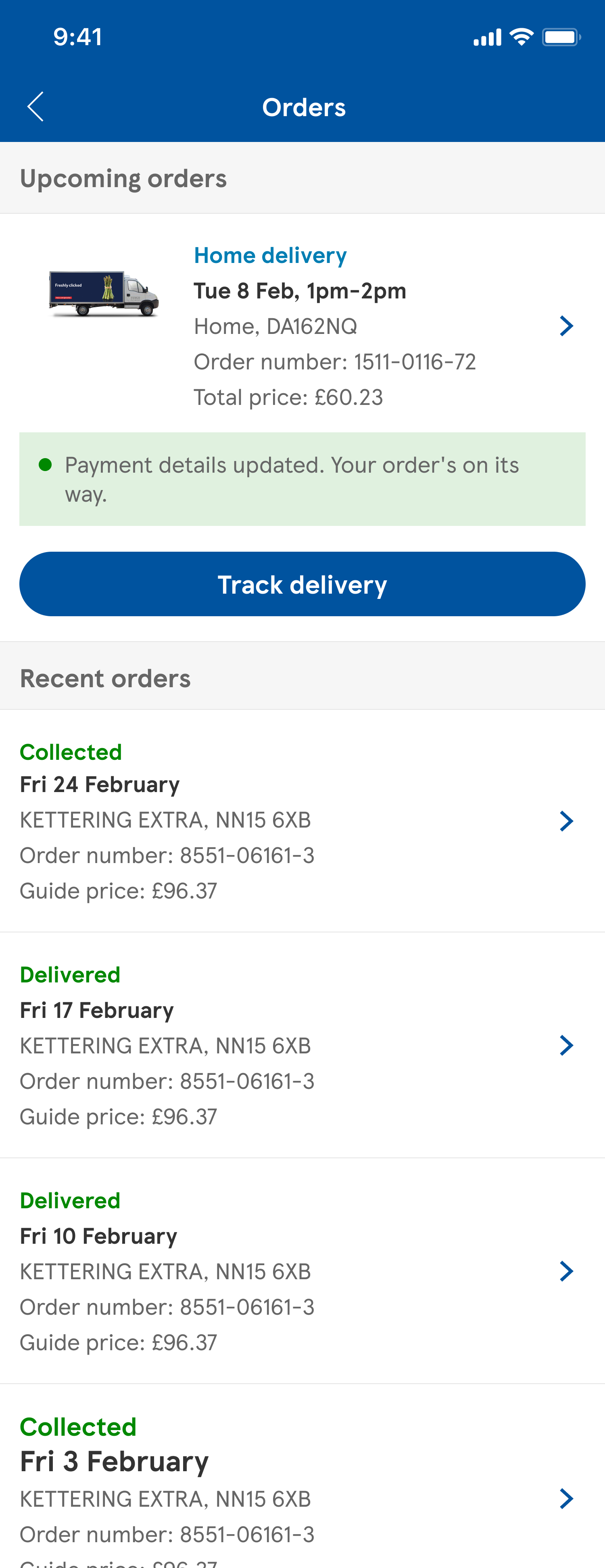
Task: Go back from the Orders screen
Action: [x=35, y=107]
